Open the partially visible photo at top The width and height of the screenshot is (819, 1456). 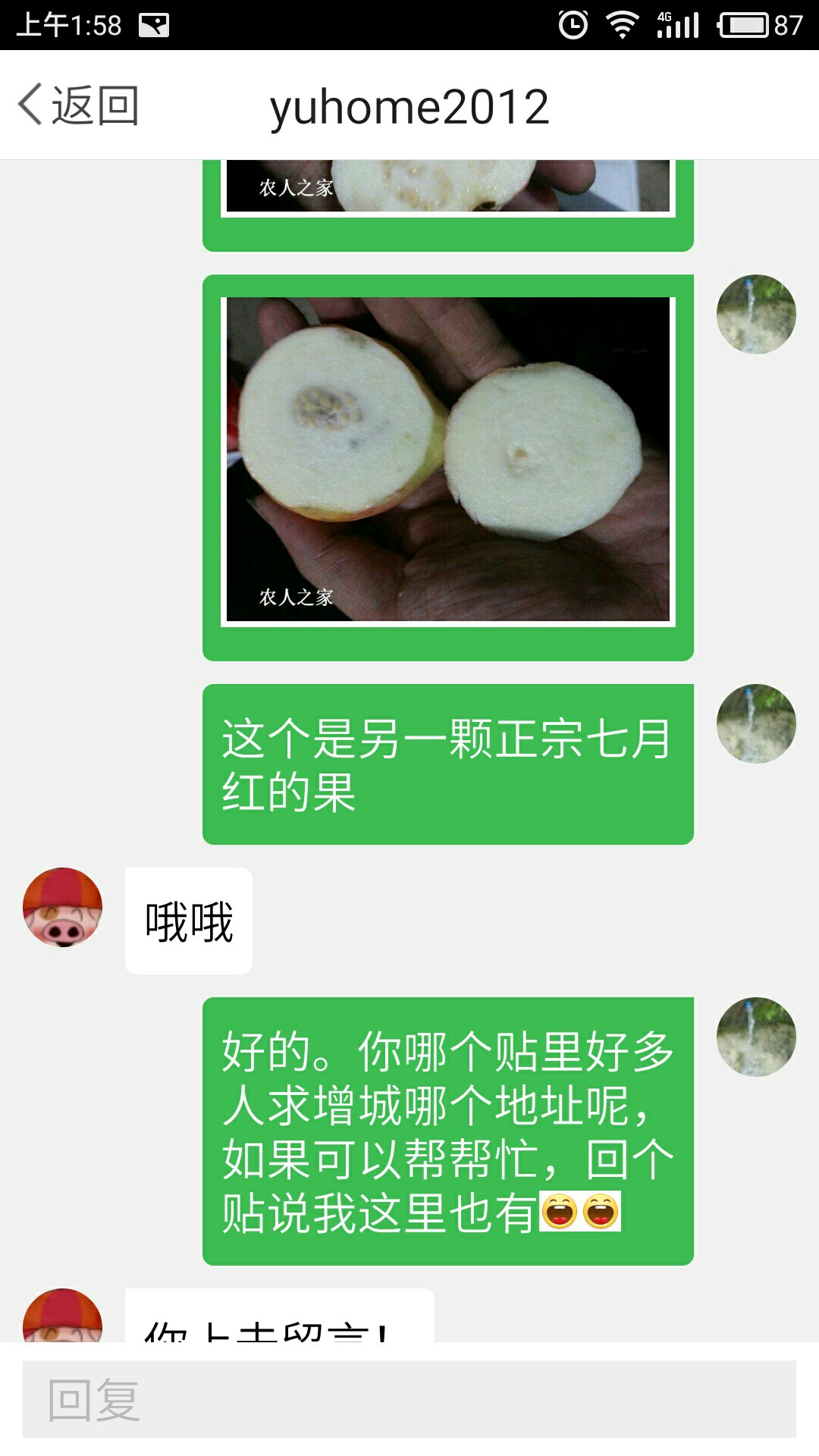click(x=448, y=187)
